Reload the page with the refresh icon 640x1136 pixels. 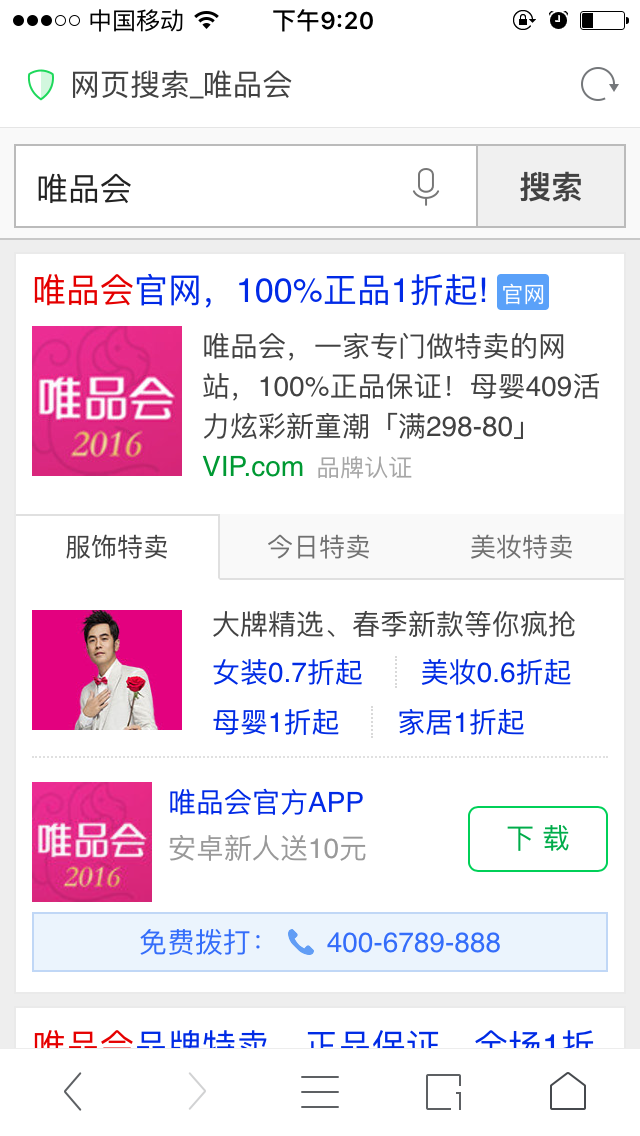tap(599, 85)
